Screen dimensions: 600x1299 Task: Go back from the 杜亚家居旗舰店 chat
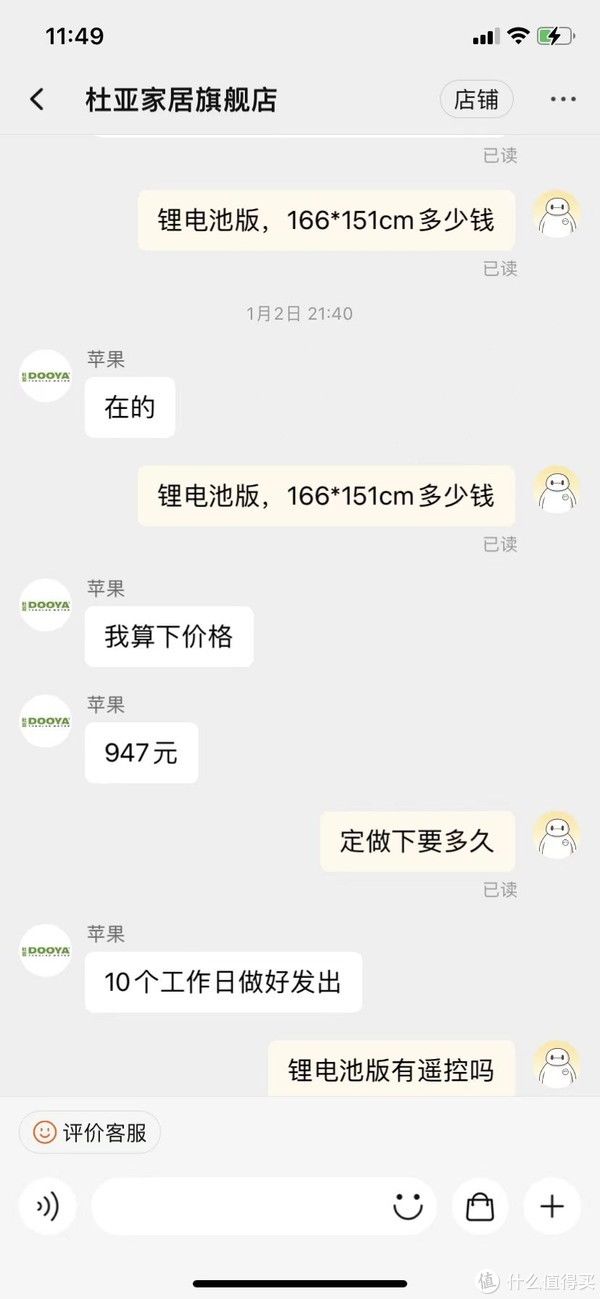(37, 99)
